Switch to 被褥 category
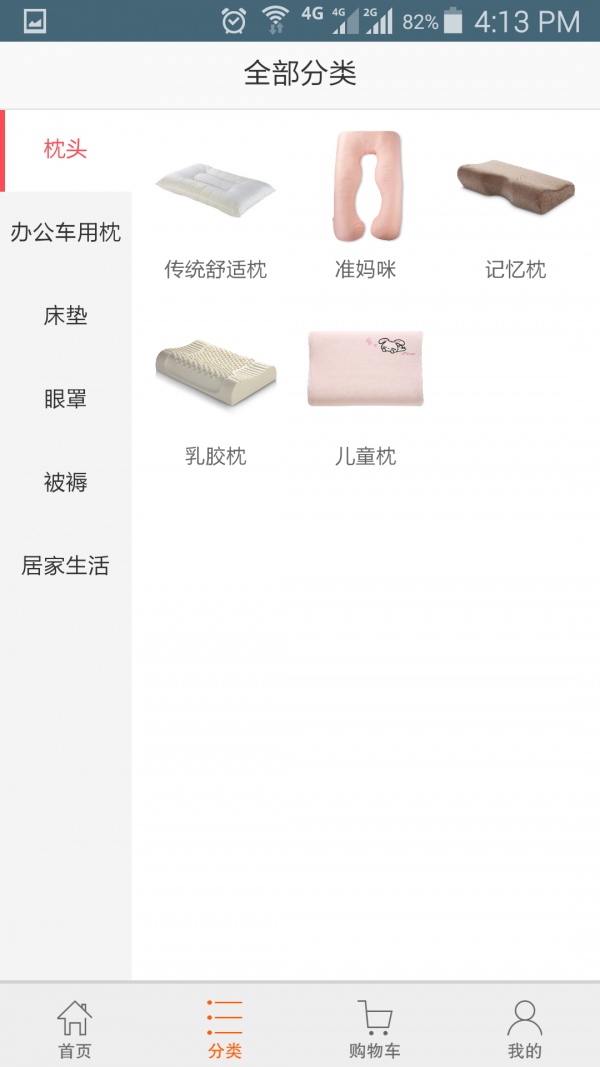Viewport: 600px width, 1067px height. [x=66, y=482]
